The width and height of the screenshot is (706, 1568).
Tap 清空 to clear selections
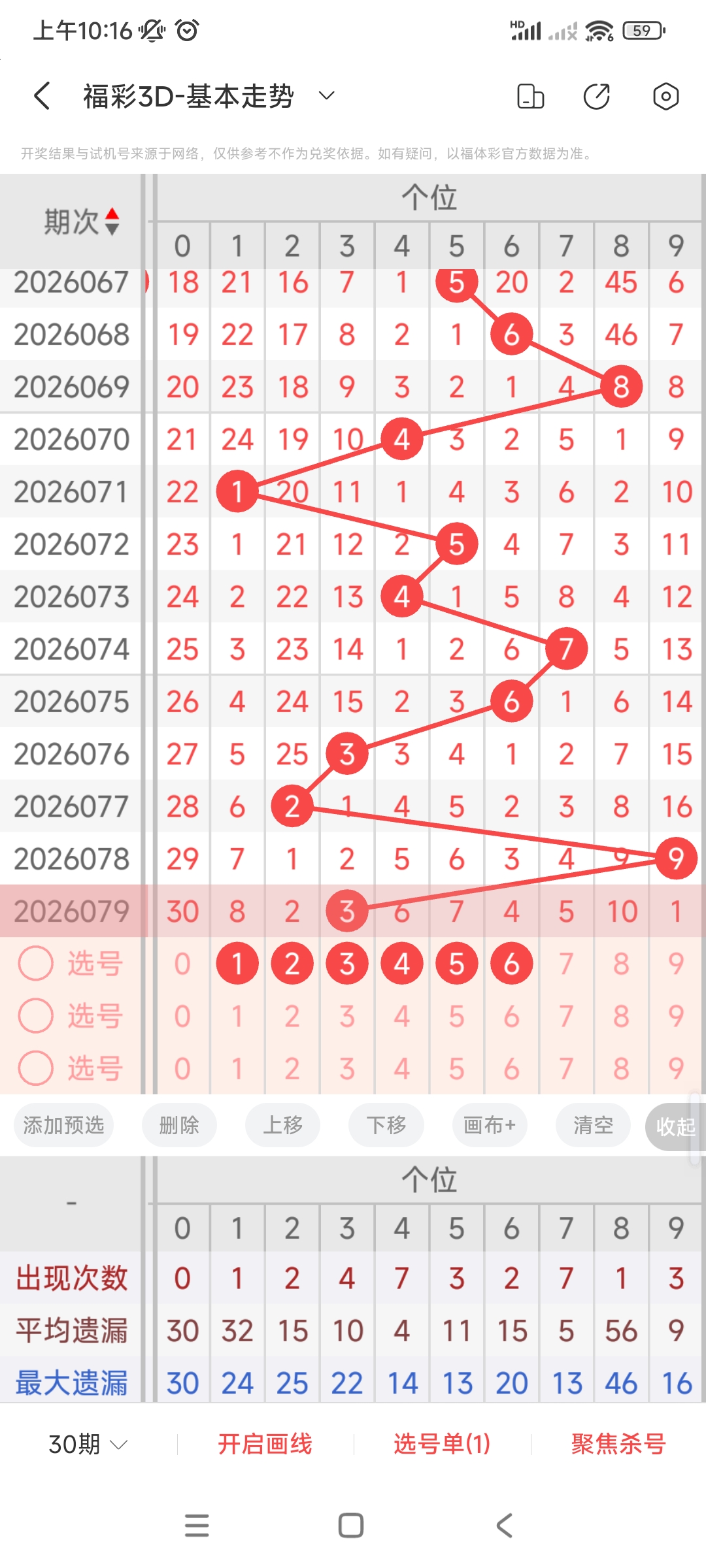(x=592, y=1125)
